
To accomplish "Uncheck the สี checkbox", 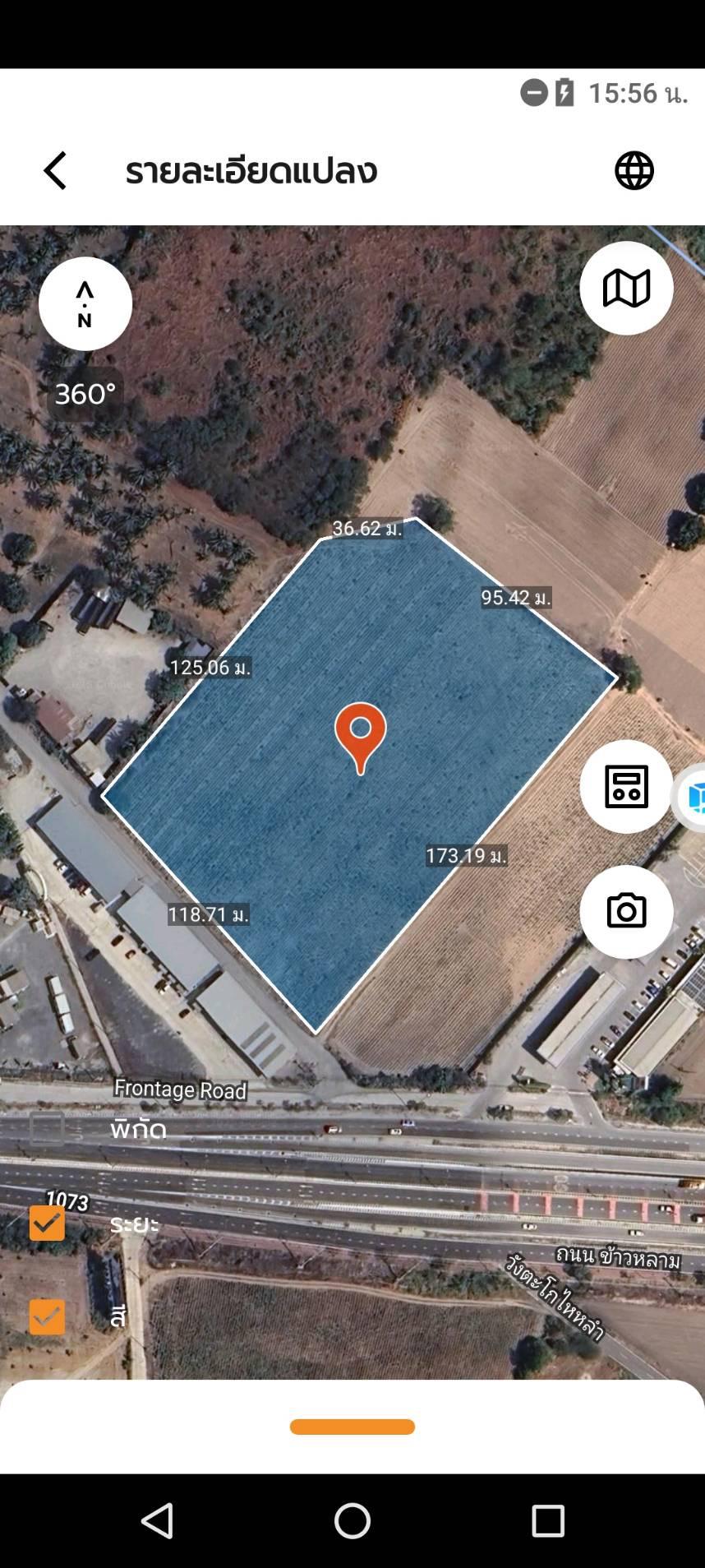I will click(x=47, y=1317).
